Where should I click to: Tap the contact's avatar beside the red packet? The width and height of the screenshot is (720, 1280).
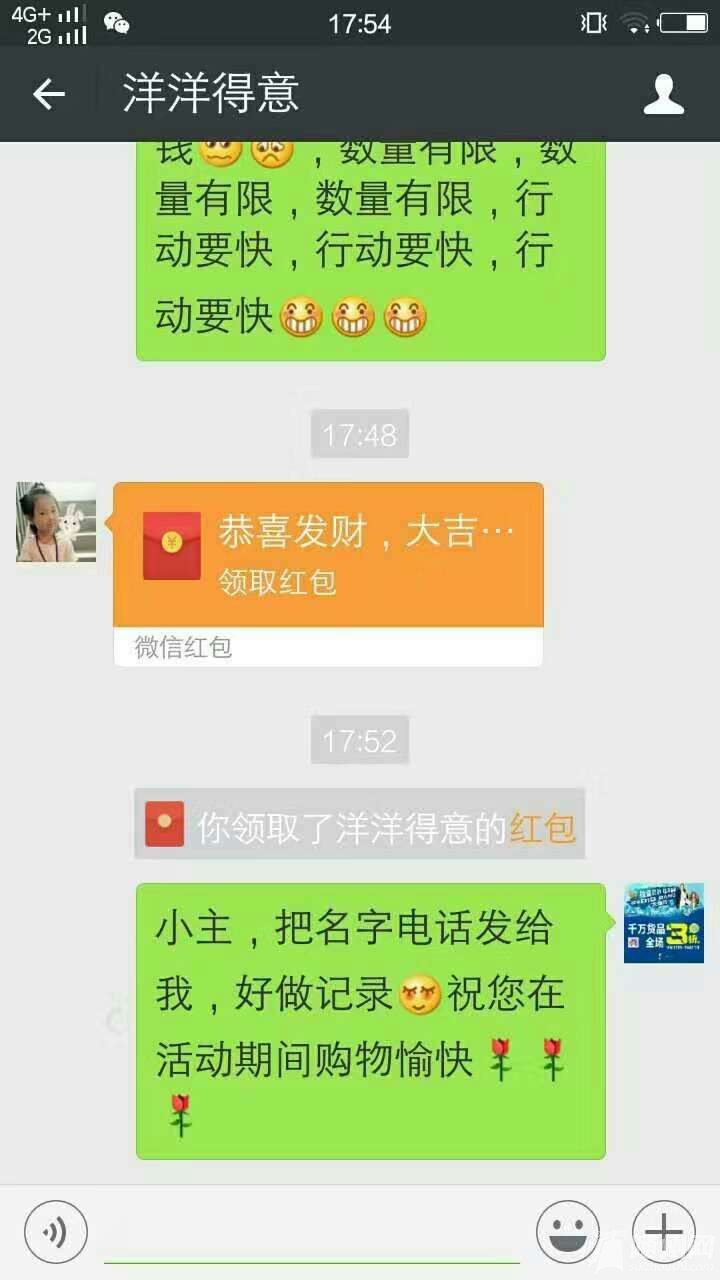click(56, 522)
